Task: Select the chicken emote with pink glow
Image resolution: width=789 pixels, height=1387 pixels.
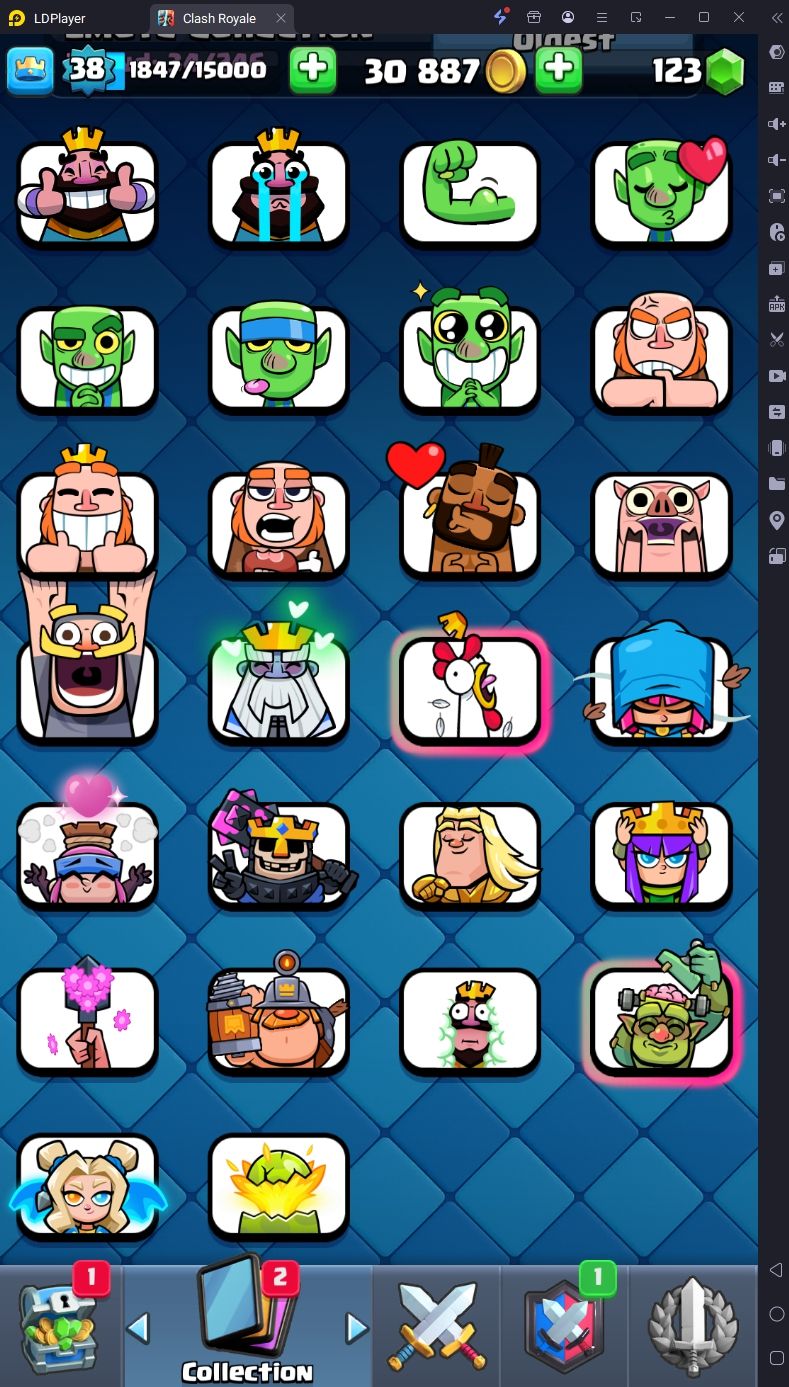Action: (470, 689)
